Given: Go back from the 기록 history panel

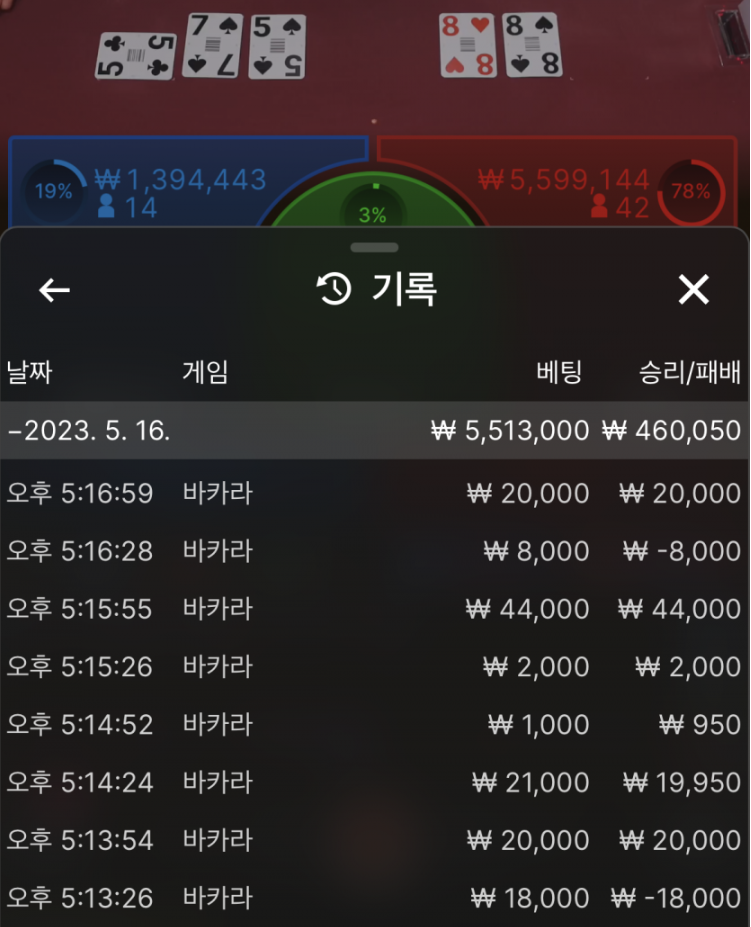Looking at the screenshot, I should [x=54, y=290].
